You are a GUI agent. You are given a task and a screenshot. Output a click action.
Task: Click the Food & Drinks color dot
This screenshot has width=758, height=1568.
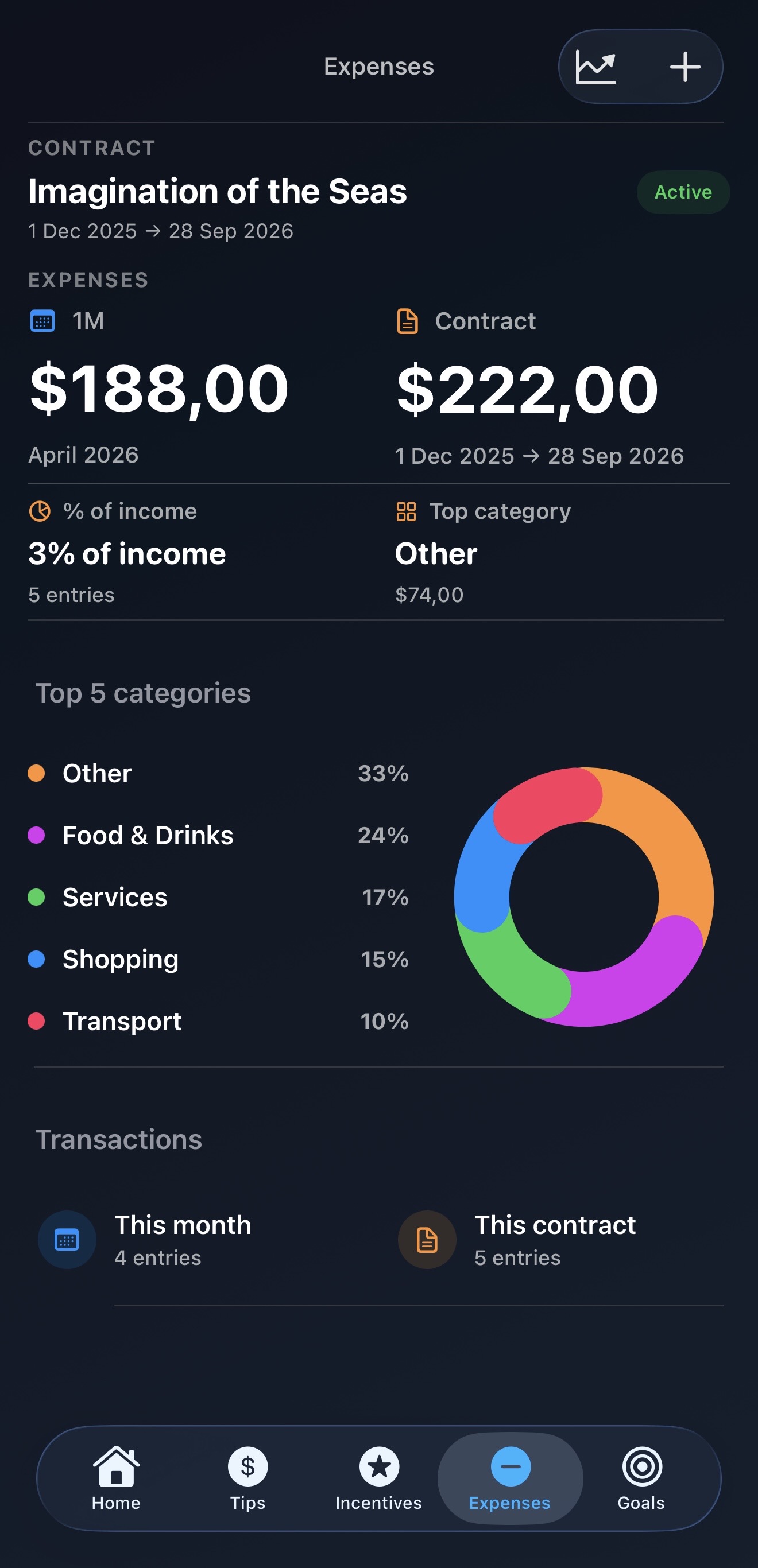point(37,836)
